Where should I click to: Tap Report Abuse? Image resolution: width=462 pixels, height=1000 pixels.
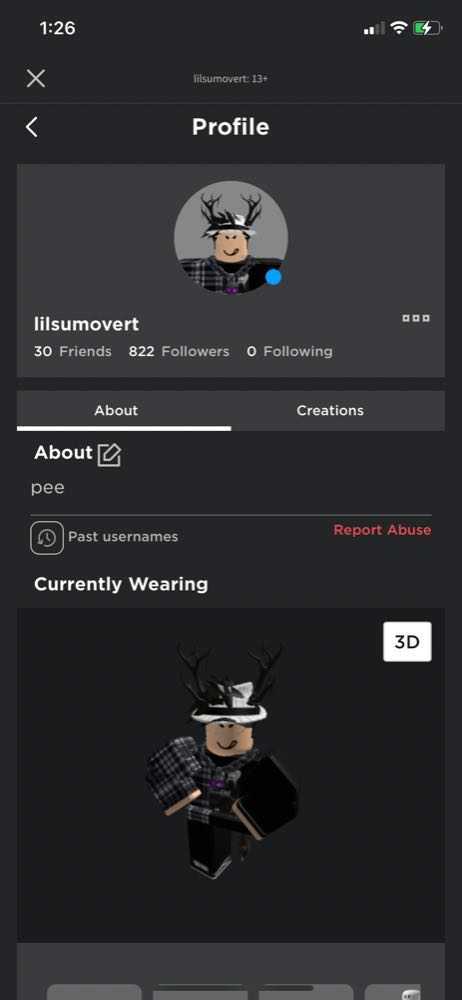point(382,530)
